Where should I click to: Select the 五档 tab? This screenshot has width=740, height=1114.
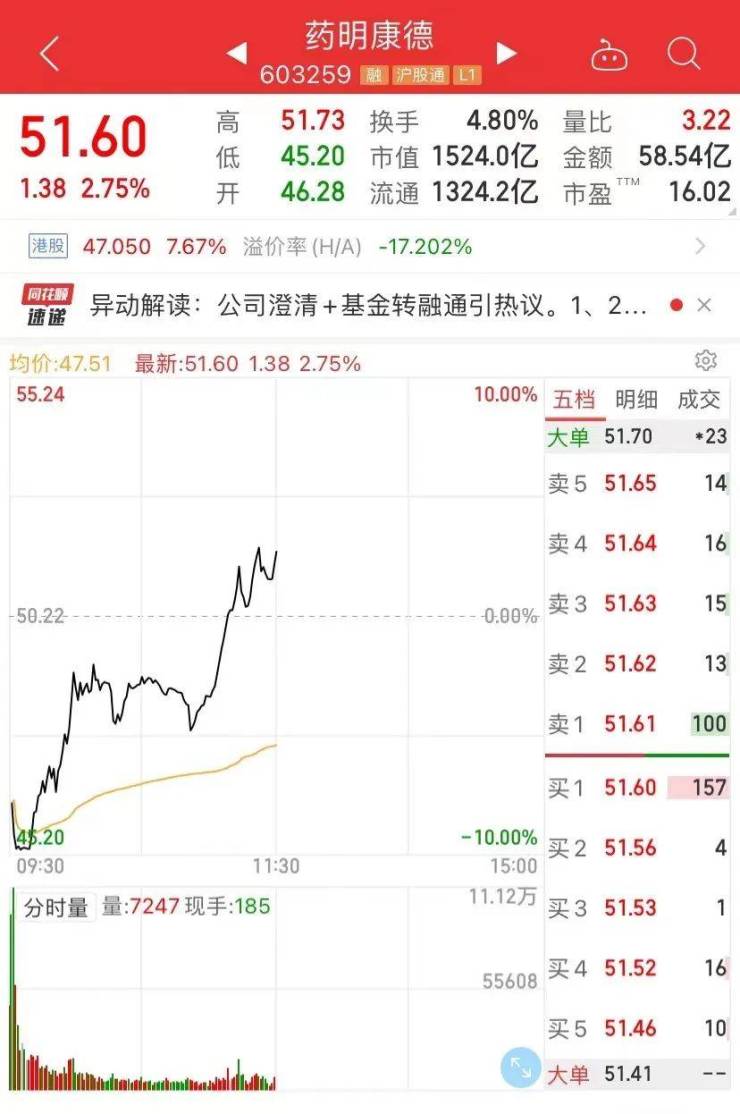(x=574, y=400)
